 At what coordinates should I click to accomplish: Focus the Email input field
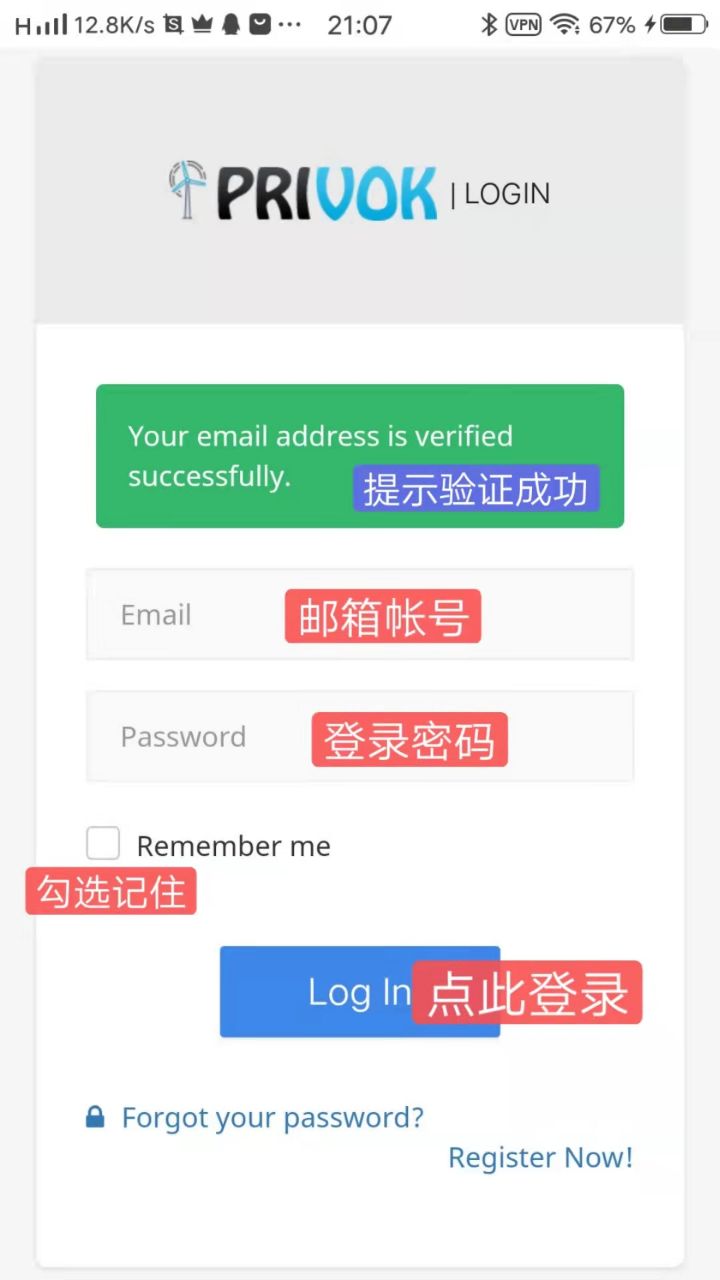point(360,614)
